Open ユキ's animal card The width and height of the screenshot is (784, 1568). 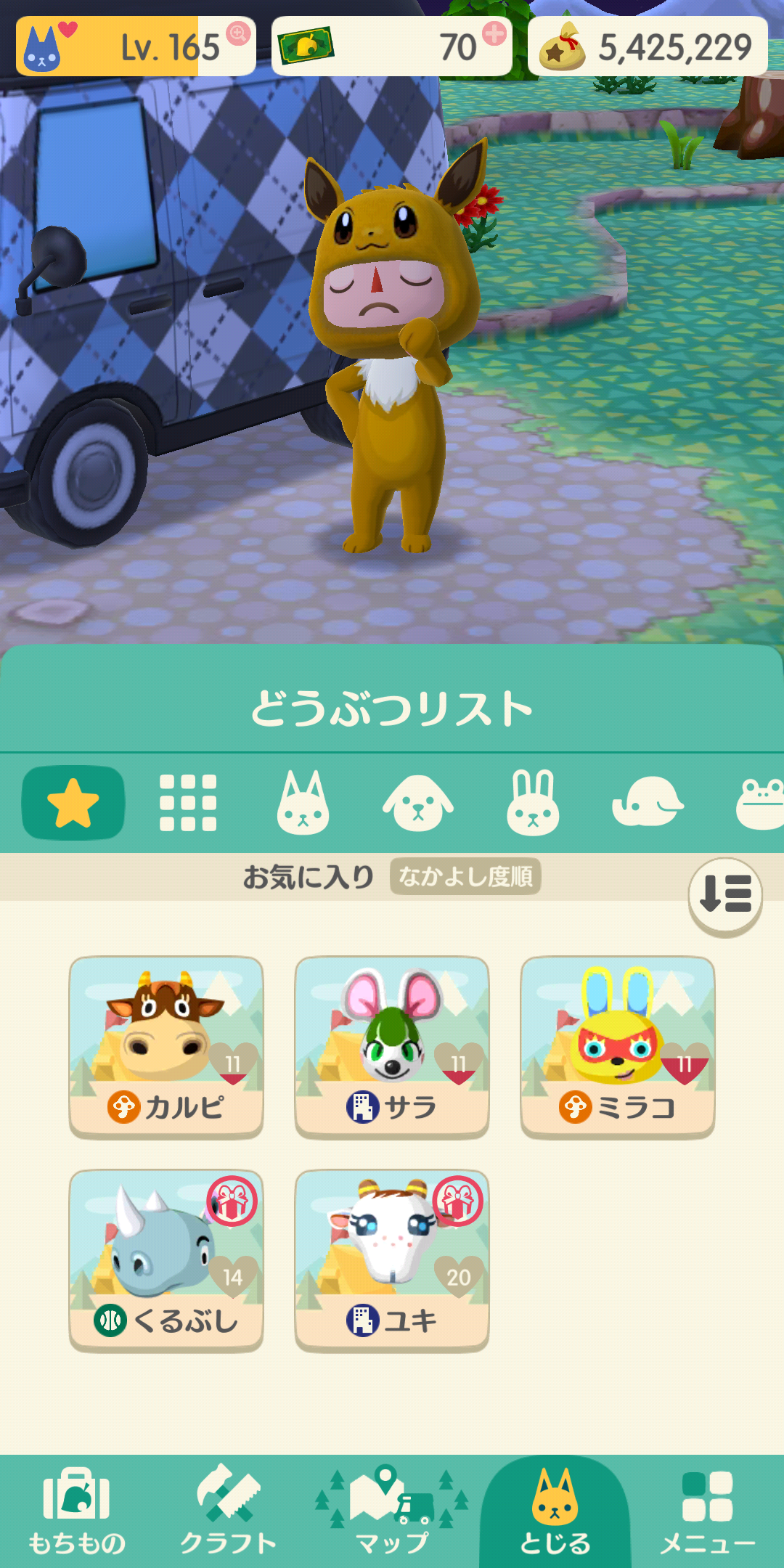tap(392, 1260)
